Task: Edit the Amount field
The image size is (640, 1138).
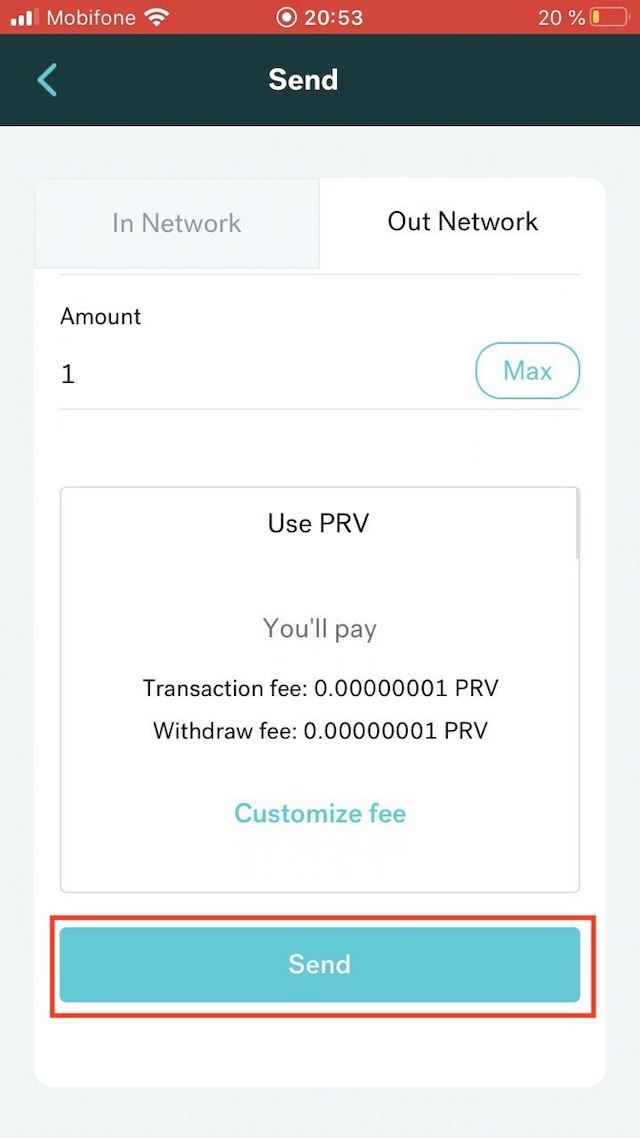Action: tap(261, 374)
